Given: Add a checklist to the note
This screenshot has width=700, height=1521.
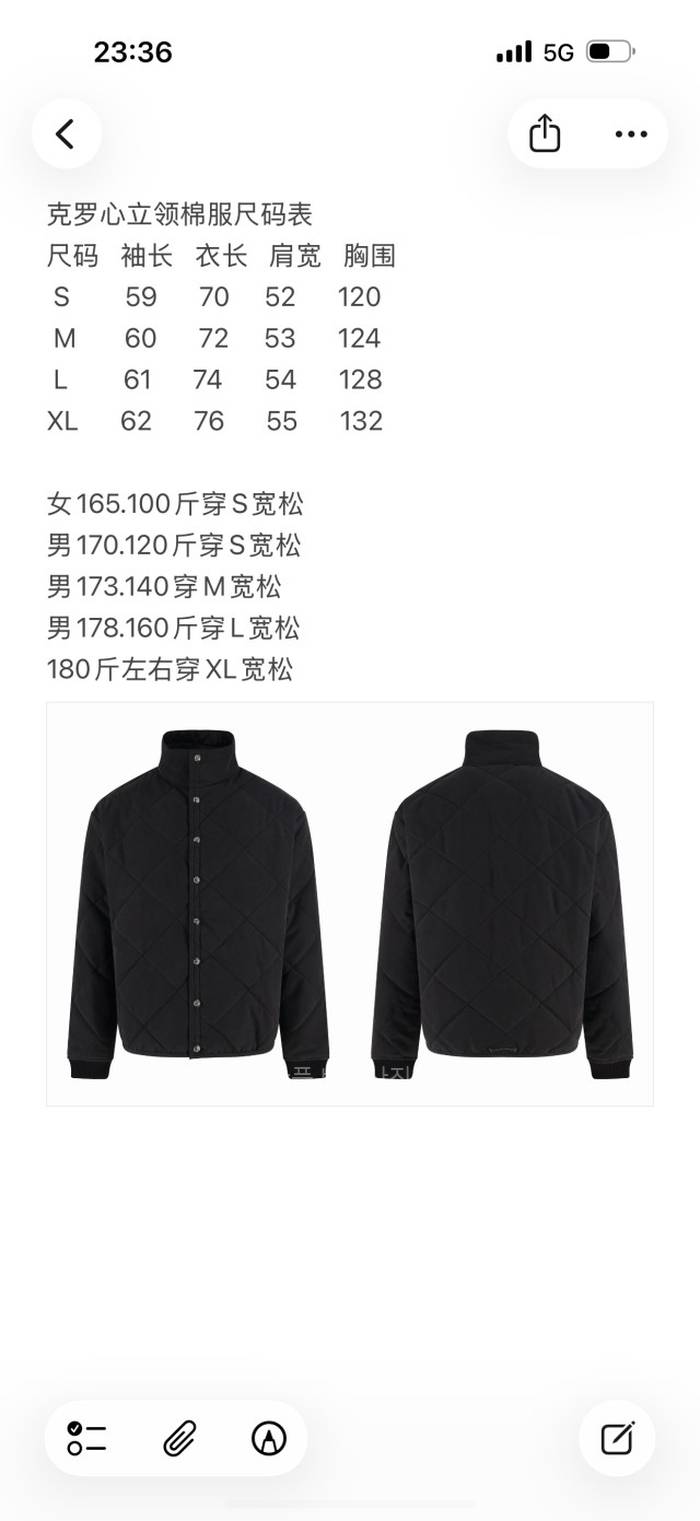Looking at the screenshot, I should pos(88,1438).
